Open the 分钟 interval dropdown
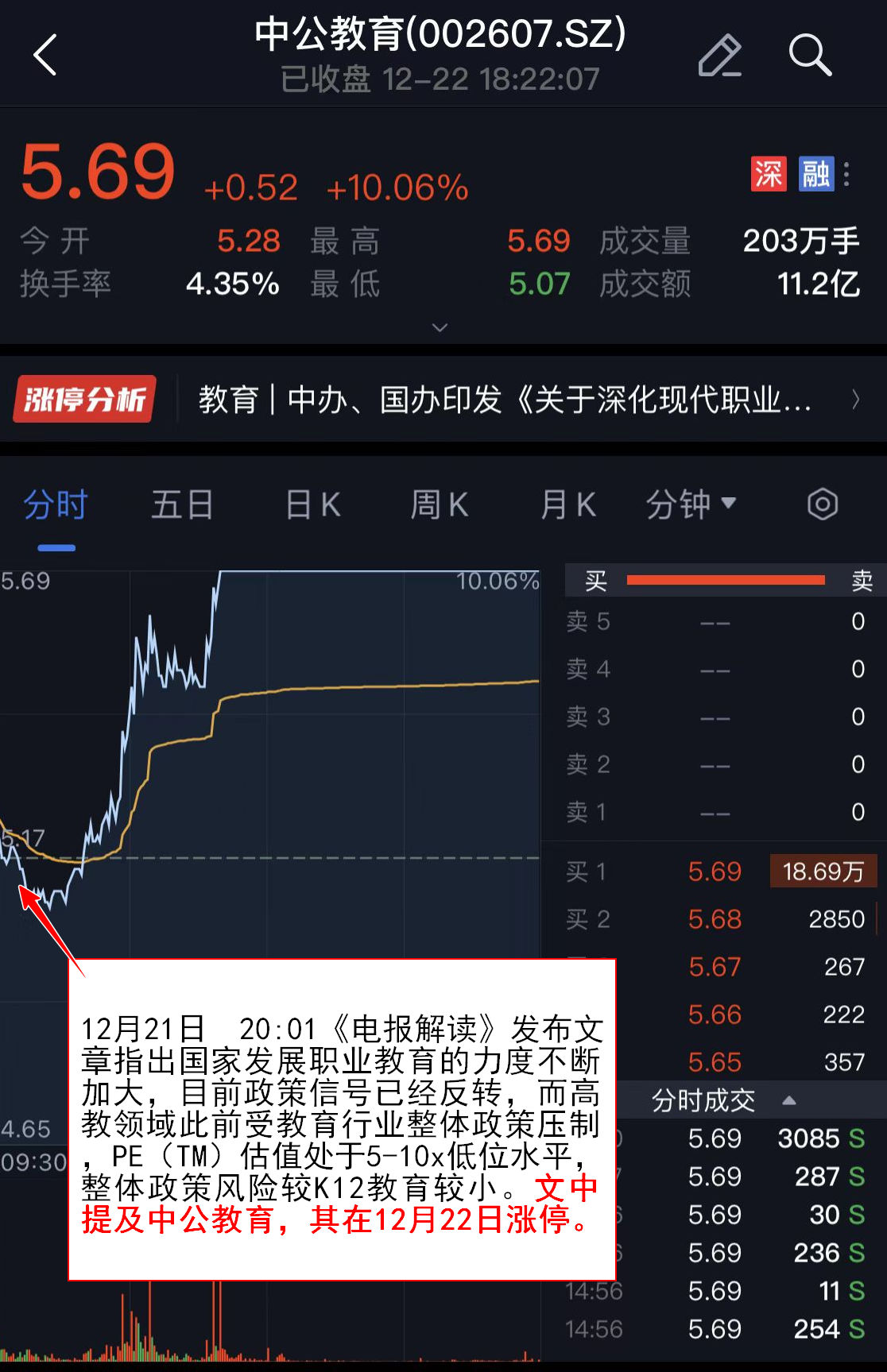Screen dimensions: 887x1372 (x=691, y=504)
